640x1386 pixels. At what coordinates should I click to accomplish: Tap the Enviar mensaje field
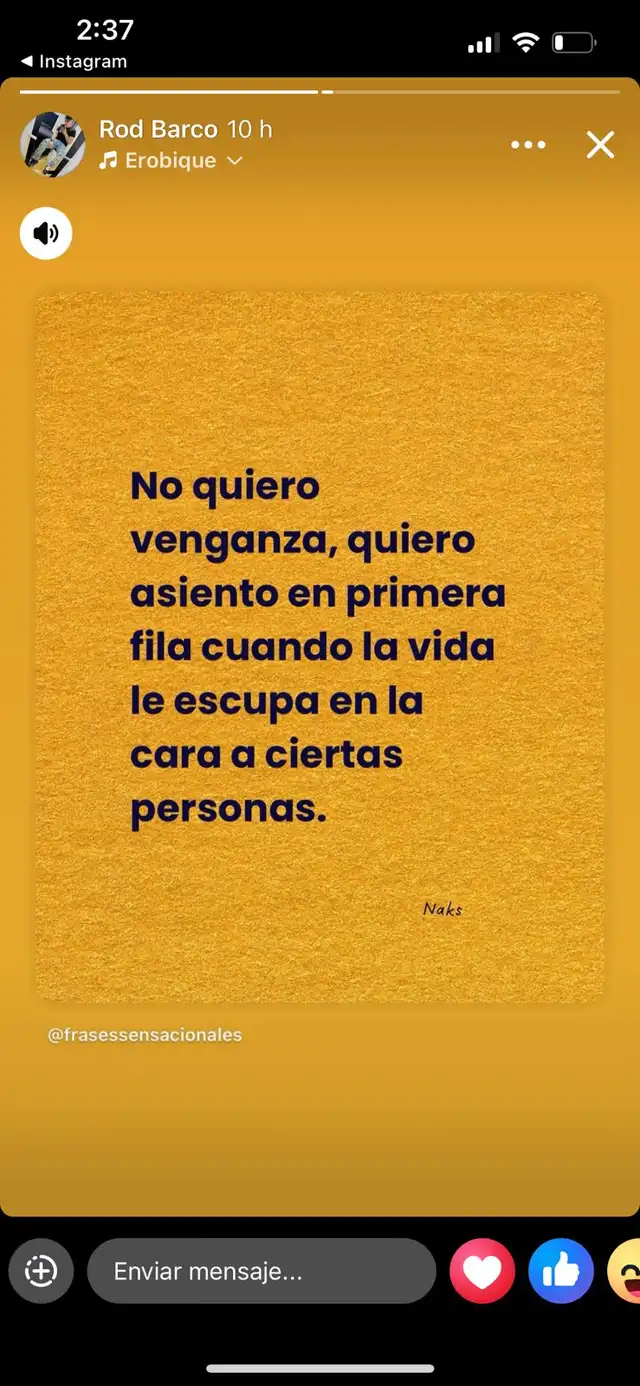[x=261, y=1271]
